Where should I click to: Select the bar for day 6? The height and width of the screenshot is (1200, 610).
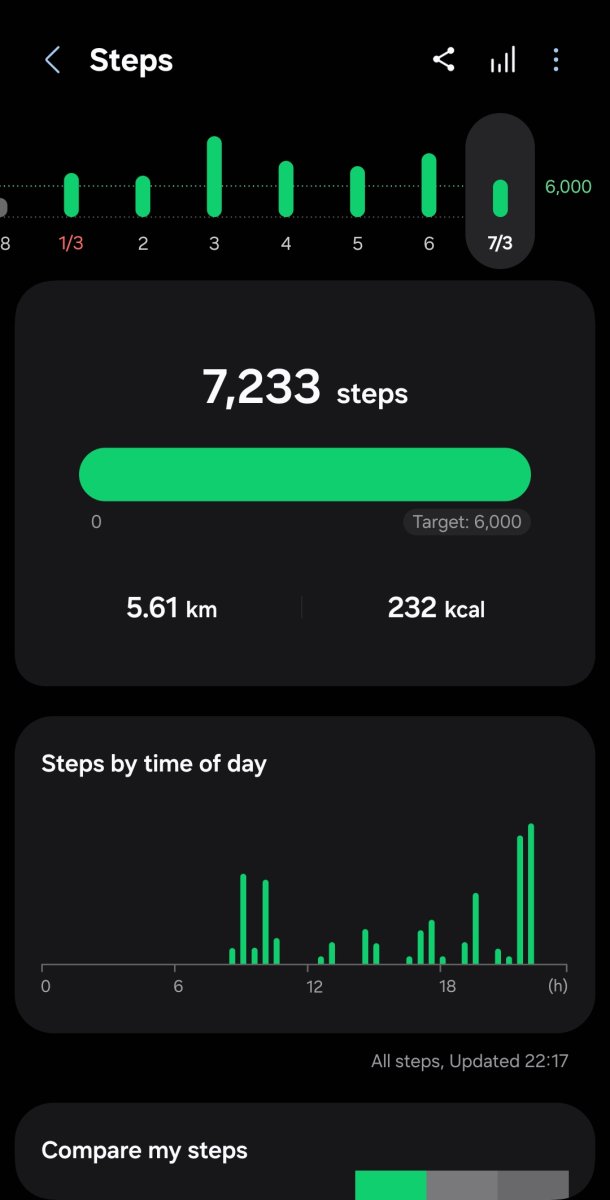pyautogui.click(x=429, y=186)
